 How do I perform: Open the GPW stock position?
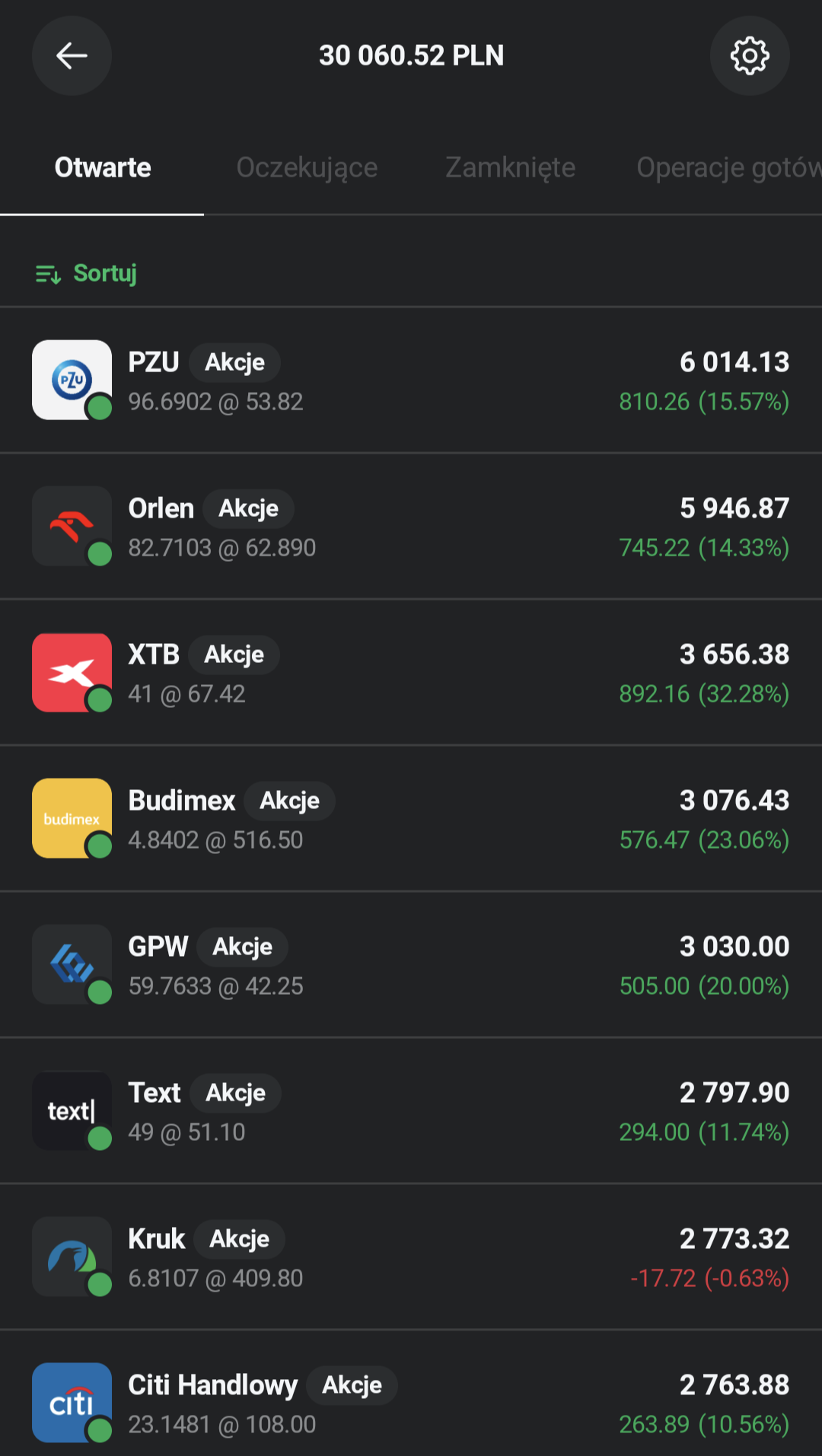(x=411, y=965)
